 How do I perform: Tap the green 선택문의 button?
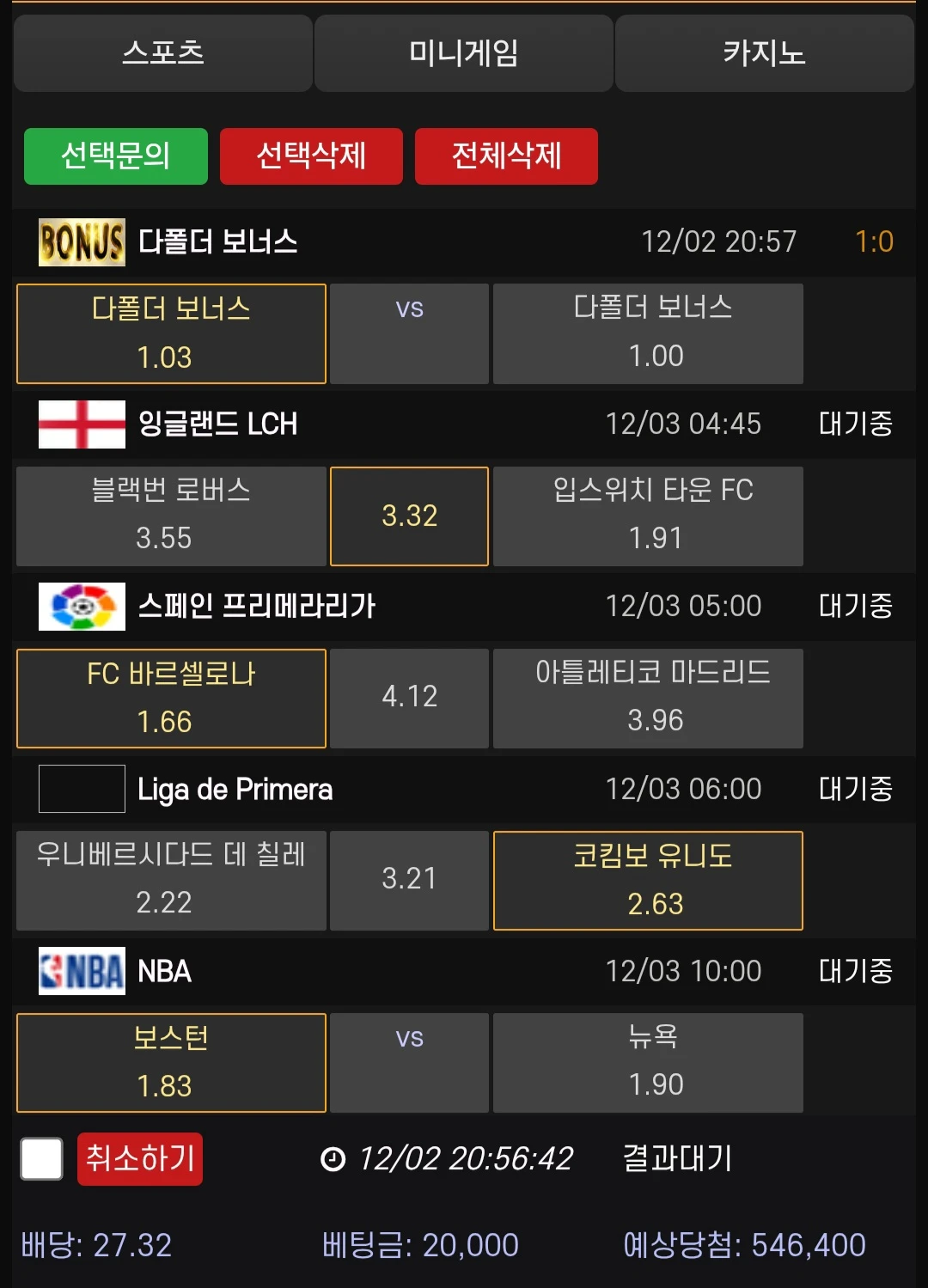116,156
